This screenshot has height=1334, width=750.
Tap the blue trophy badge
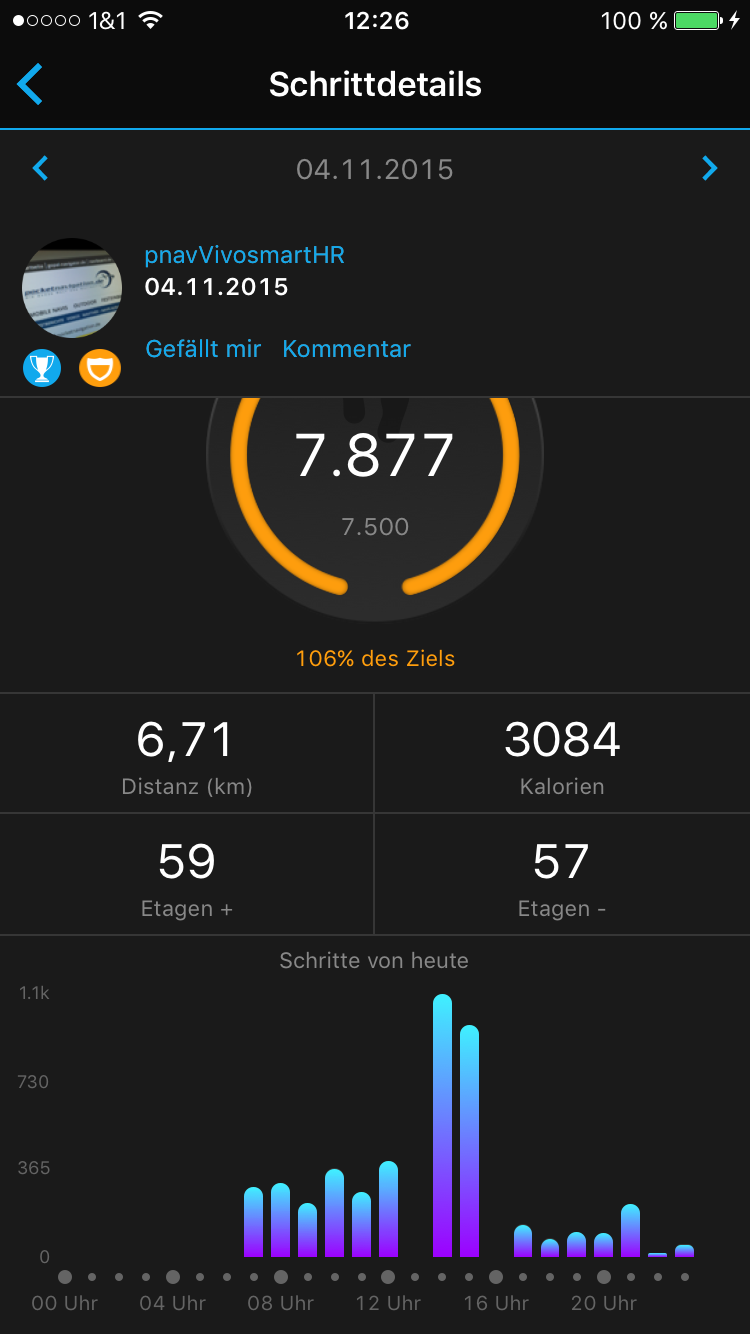click(x=42, y=368)
